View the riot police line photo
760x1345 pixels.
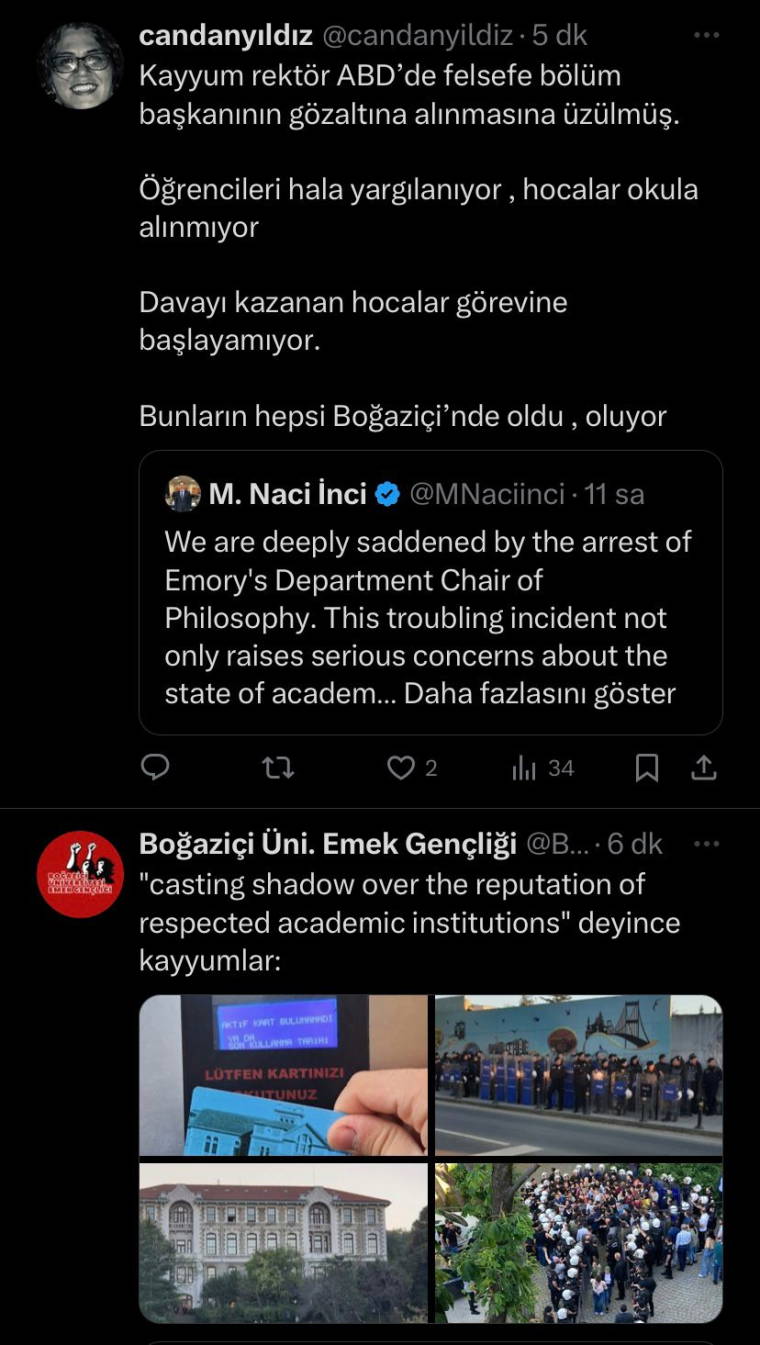pos(578,1075)
